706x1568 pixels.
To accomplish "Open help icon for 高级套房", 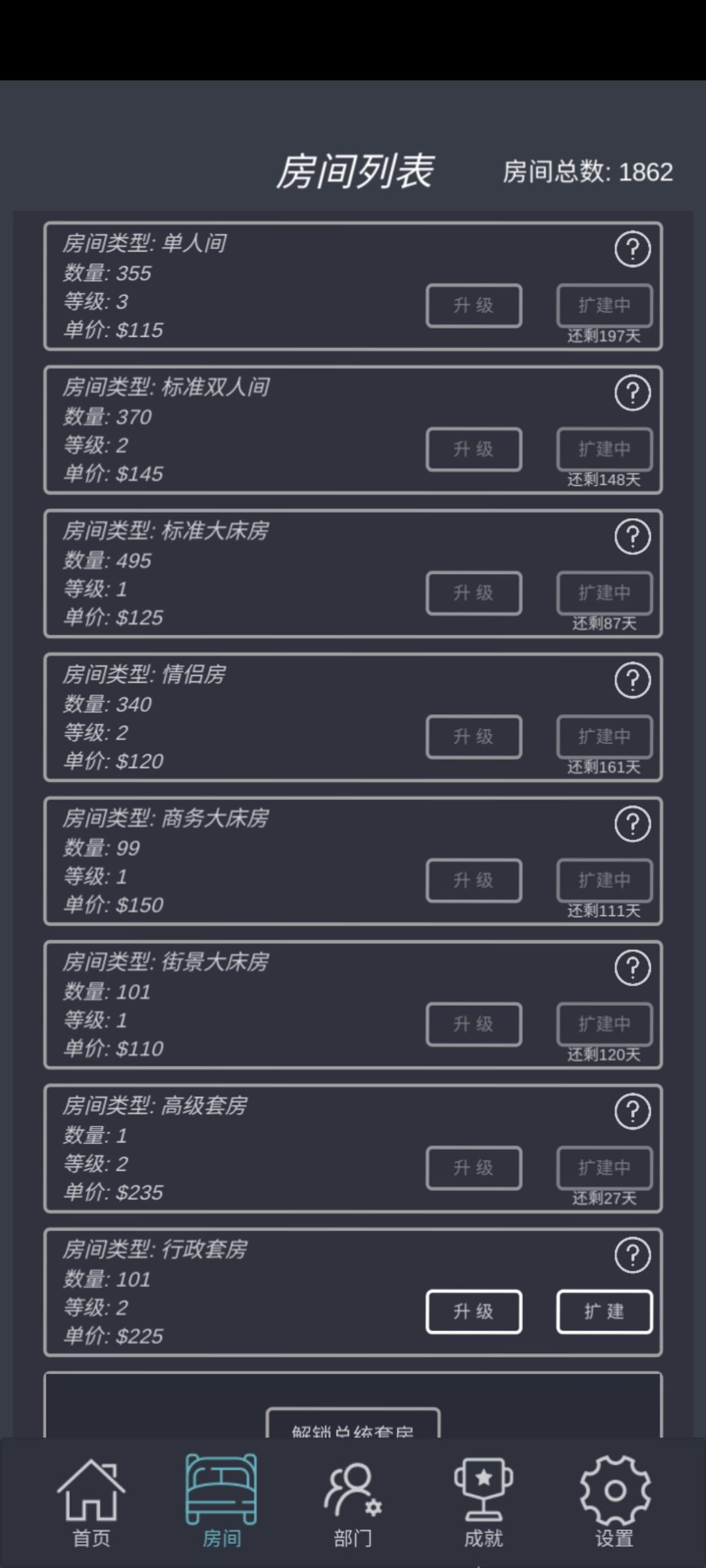I will pos(632,1112).
